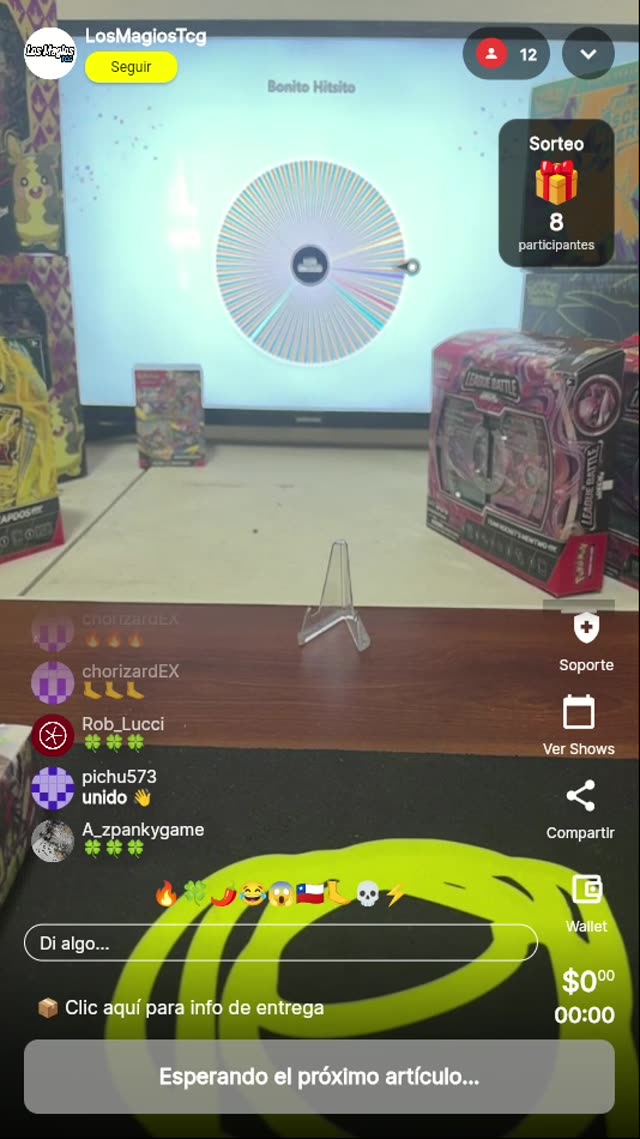React with the four-leaf clover emoji
The width and height of the screenshot is (640, 1139).
click(194, 894)
